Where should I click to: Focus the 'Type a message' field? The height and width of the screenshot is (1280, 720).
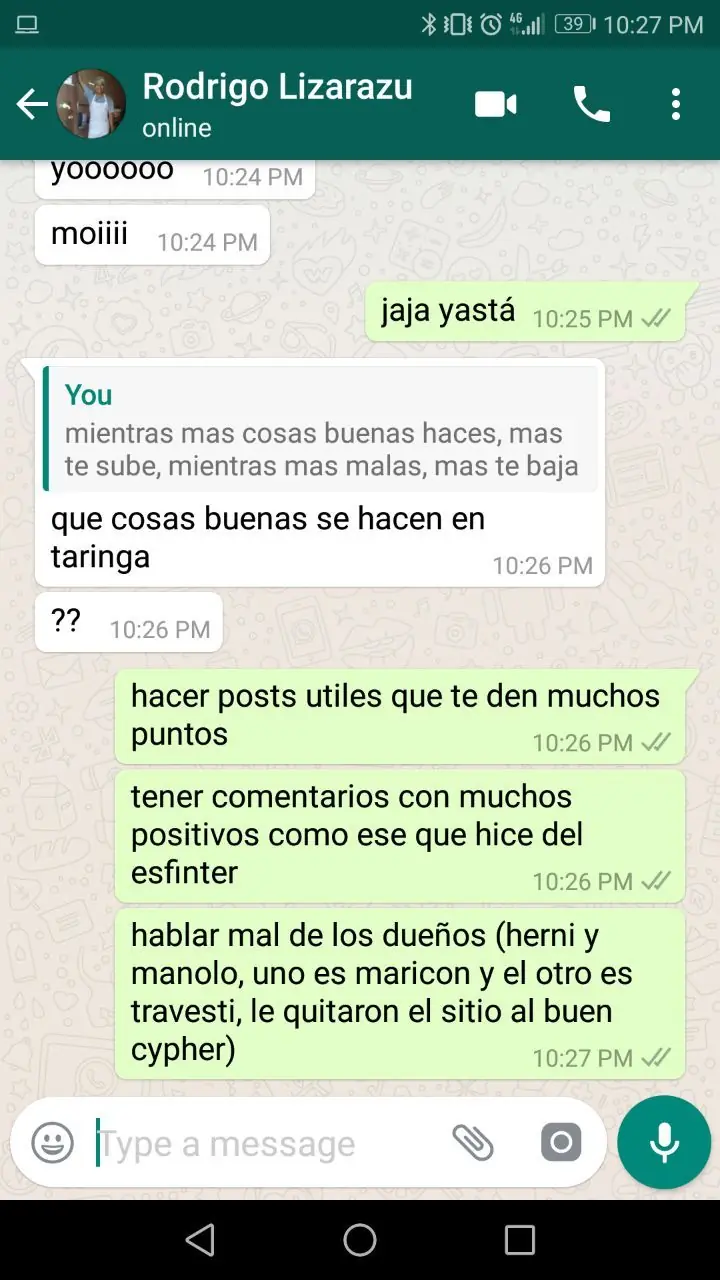click(260, 1143)
